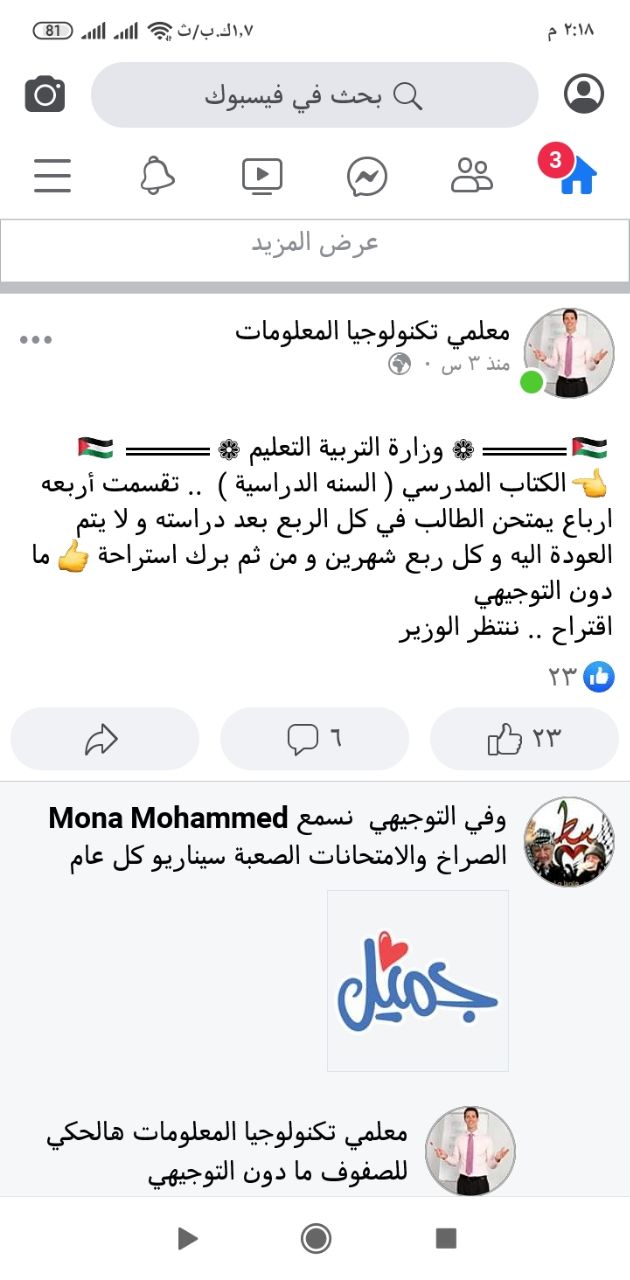The width and height of the screenshot is (630, 1280).
Task: Switch to the Home feed tab
Action: click(576, 176)
